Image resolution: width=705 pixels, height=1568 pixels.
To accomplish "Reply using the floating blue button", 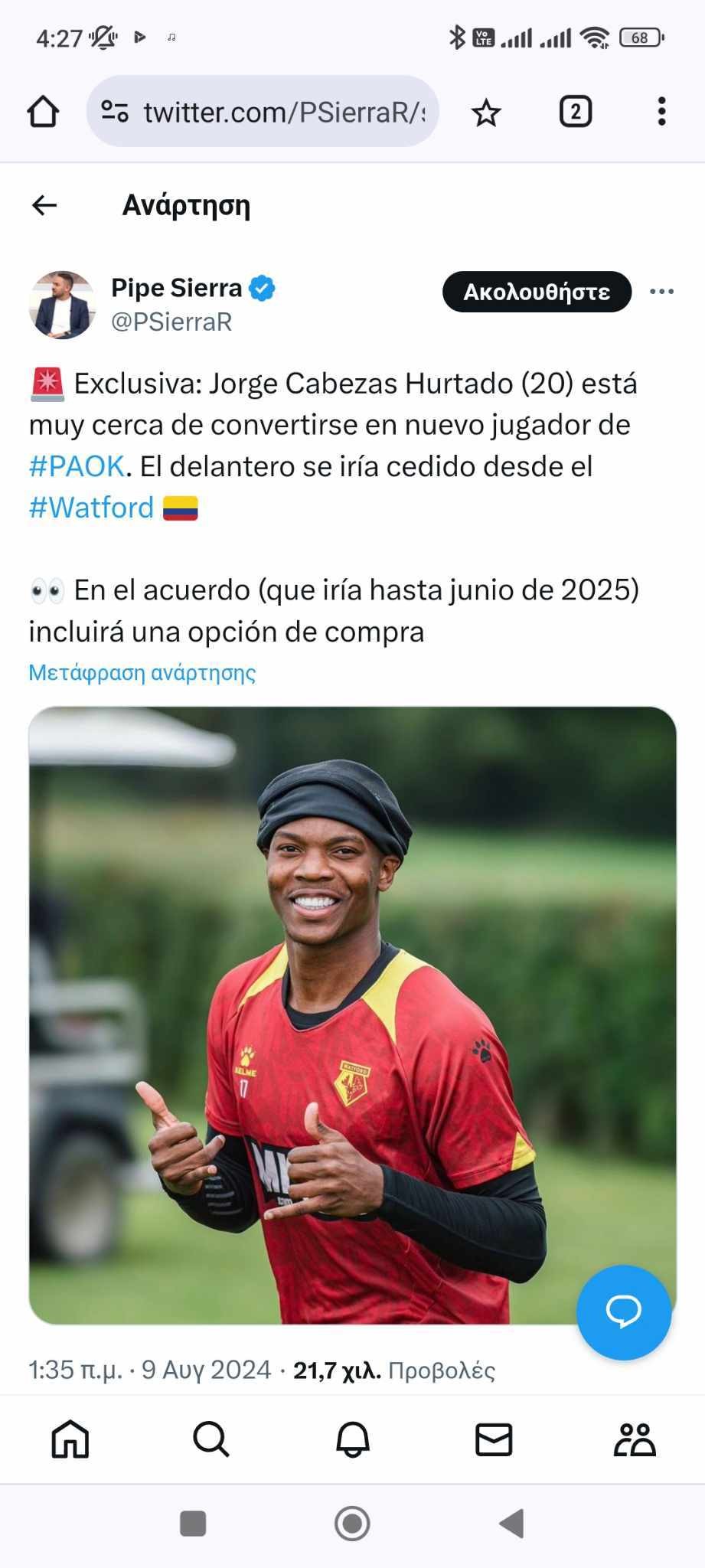I will [623, 1312].
